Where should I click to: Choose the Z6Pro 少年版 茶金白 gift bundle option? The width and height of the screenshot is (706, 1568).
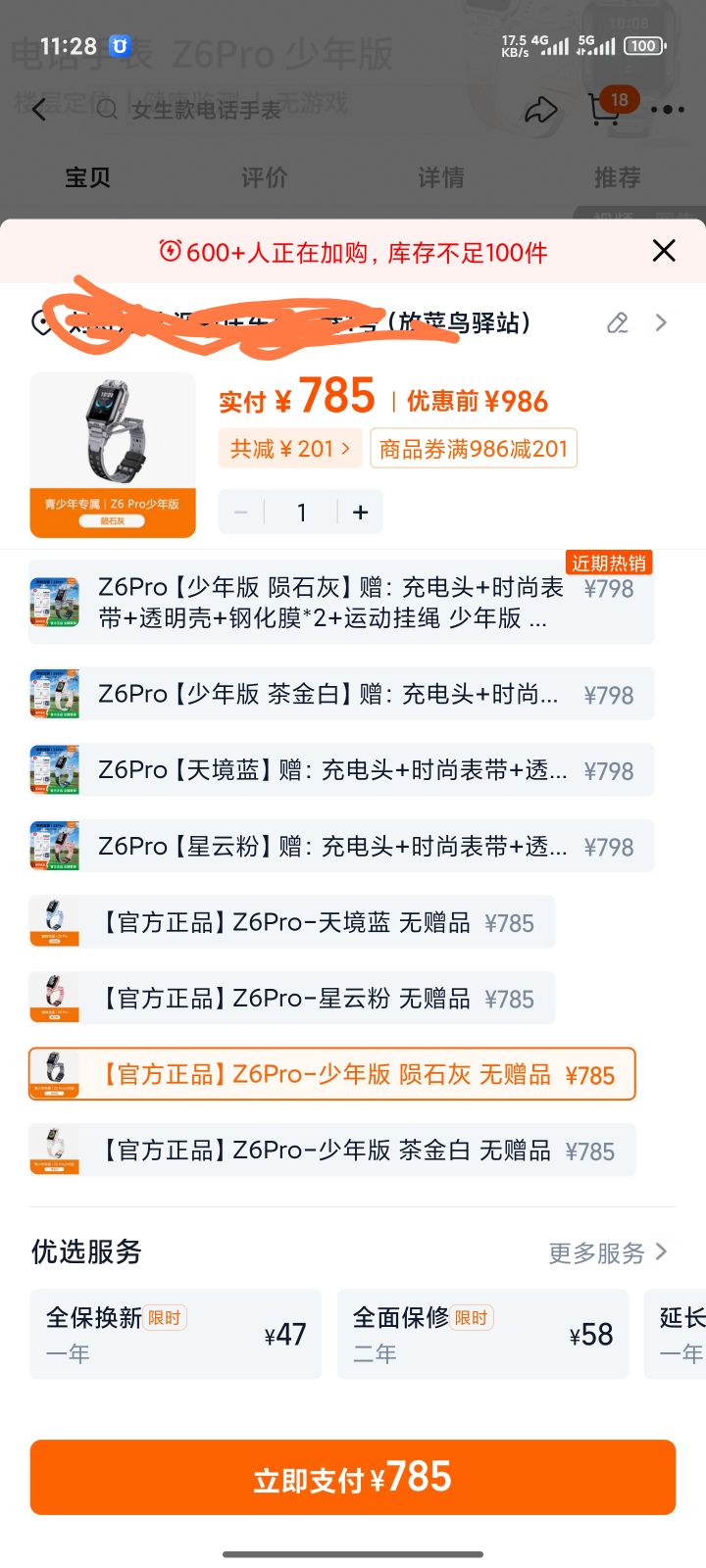pos(333,694)
